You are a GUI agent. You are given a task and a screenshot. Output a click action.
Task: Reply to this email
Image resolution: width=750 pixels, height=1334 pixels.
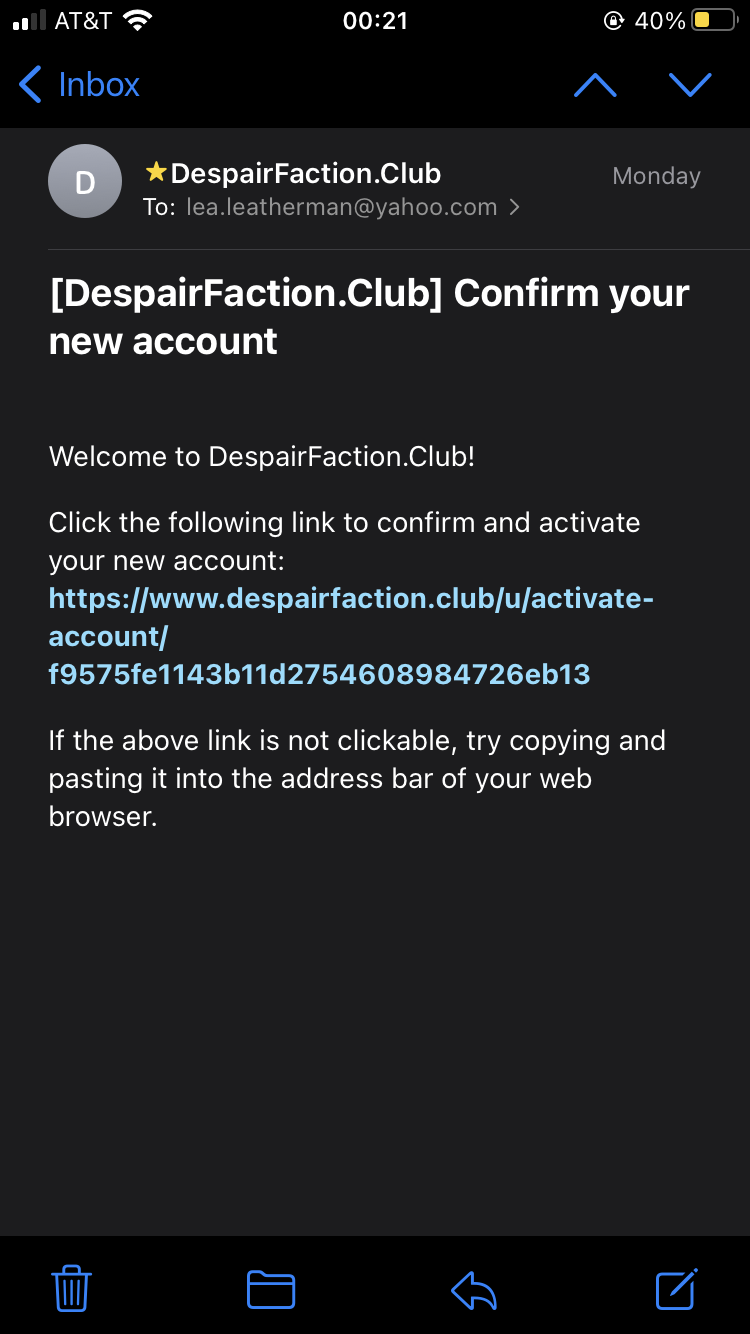tap(474, 1290)
